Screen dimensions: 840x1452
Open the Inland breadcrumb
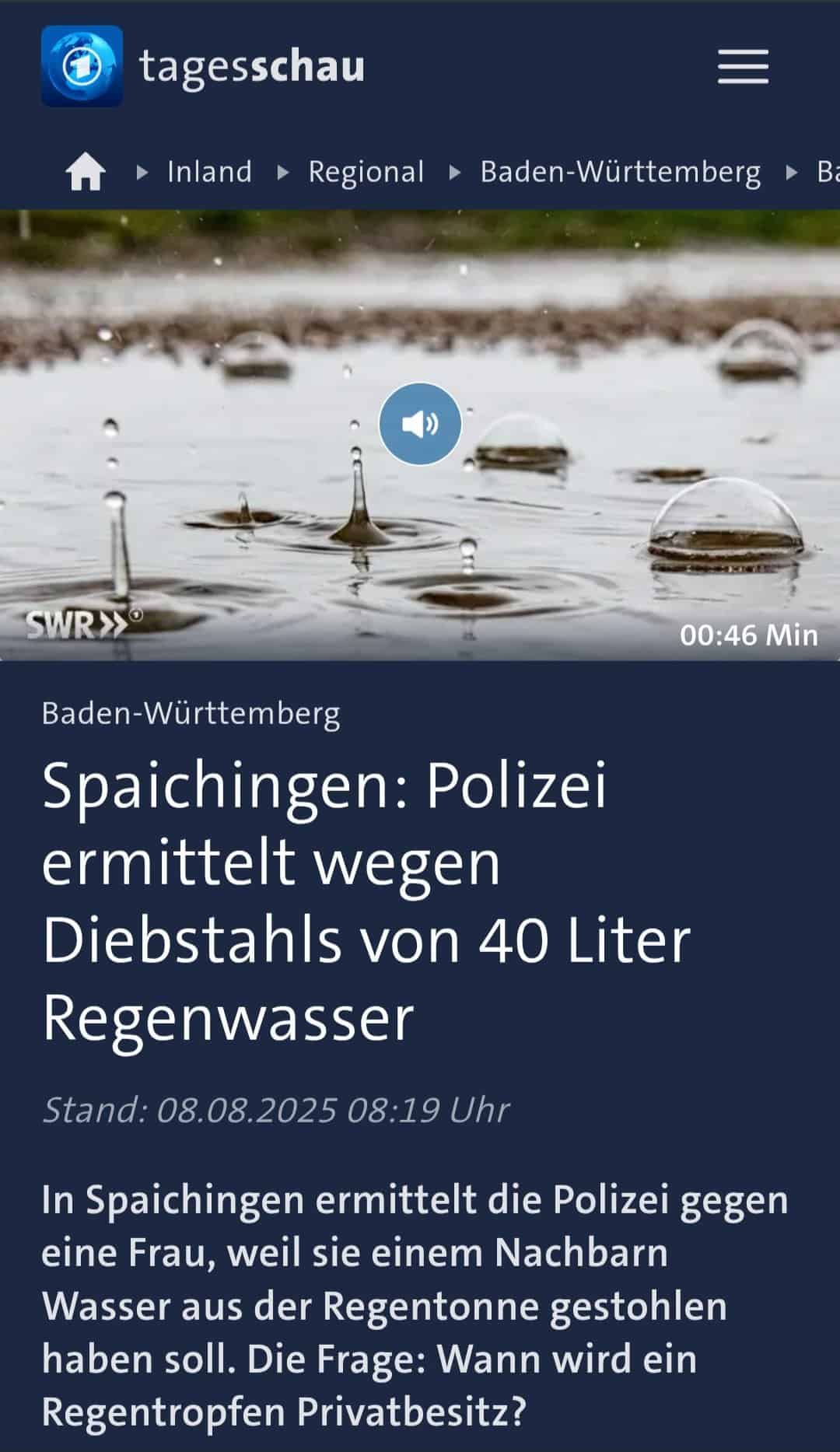click(210, 172)
